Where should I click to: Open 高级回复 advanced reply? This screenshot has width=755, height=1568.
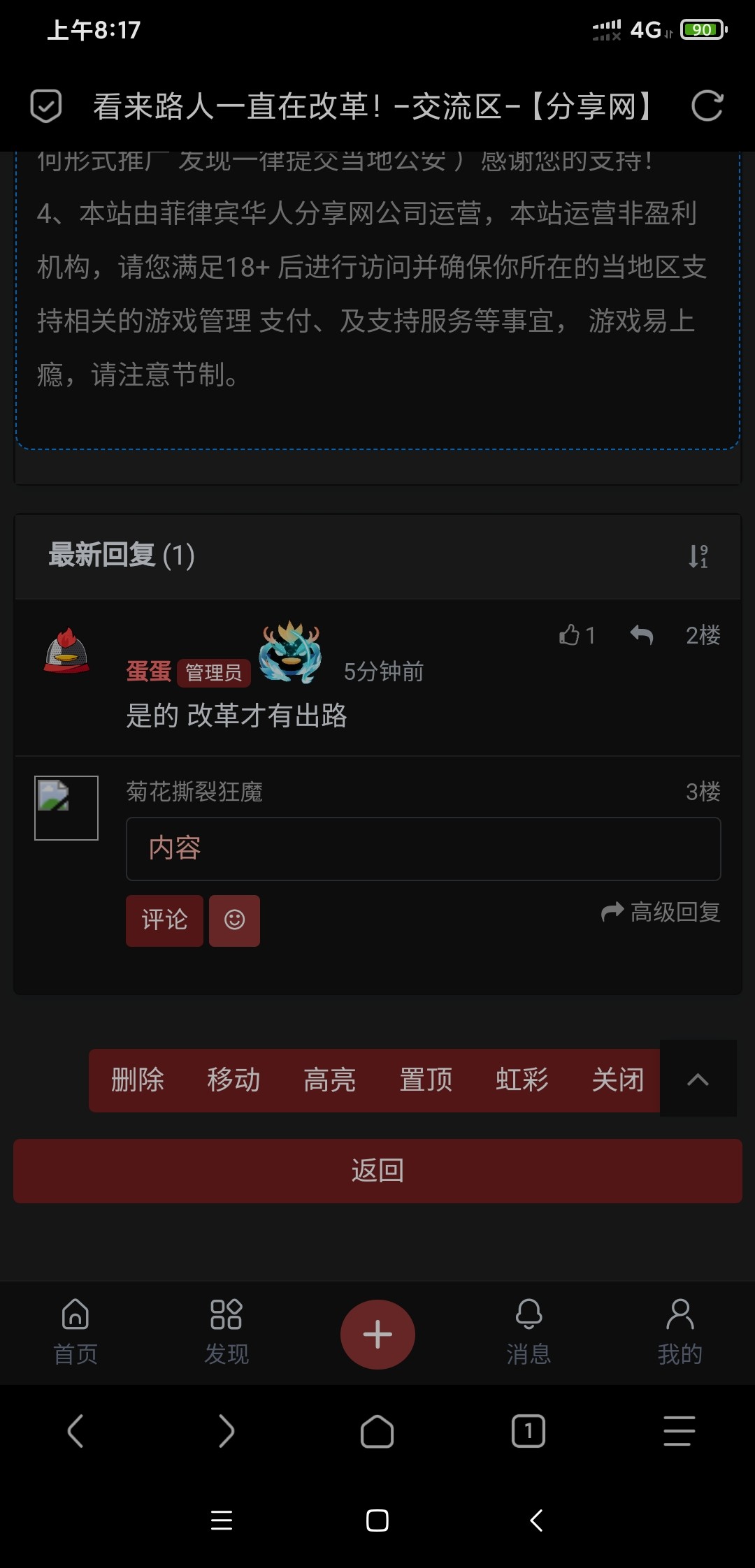[x=661, y=912]
